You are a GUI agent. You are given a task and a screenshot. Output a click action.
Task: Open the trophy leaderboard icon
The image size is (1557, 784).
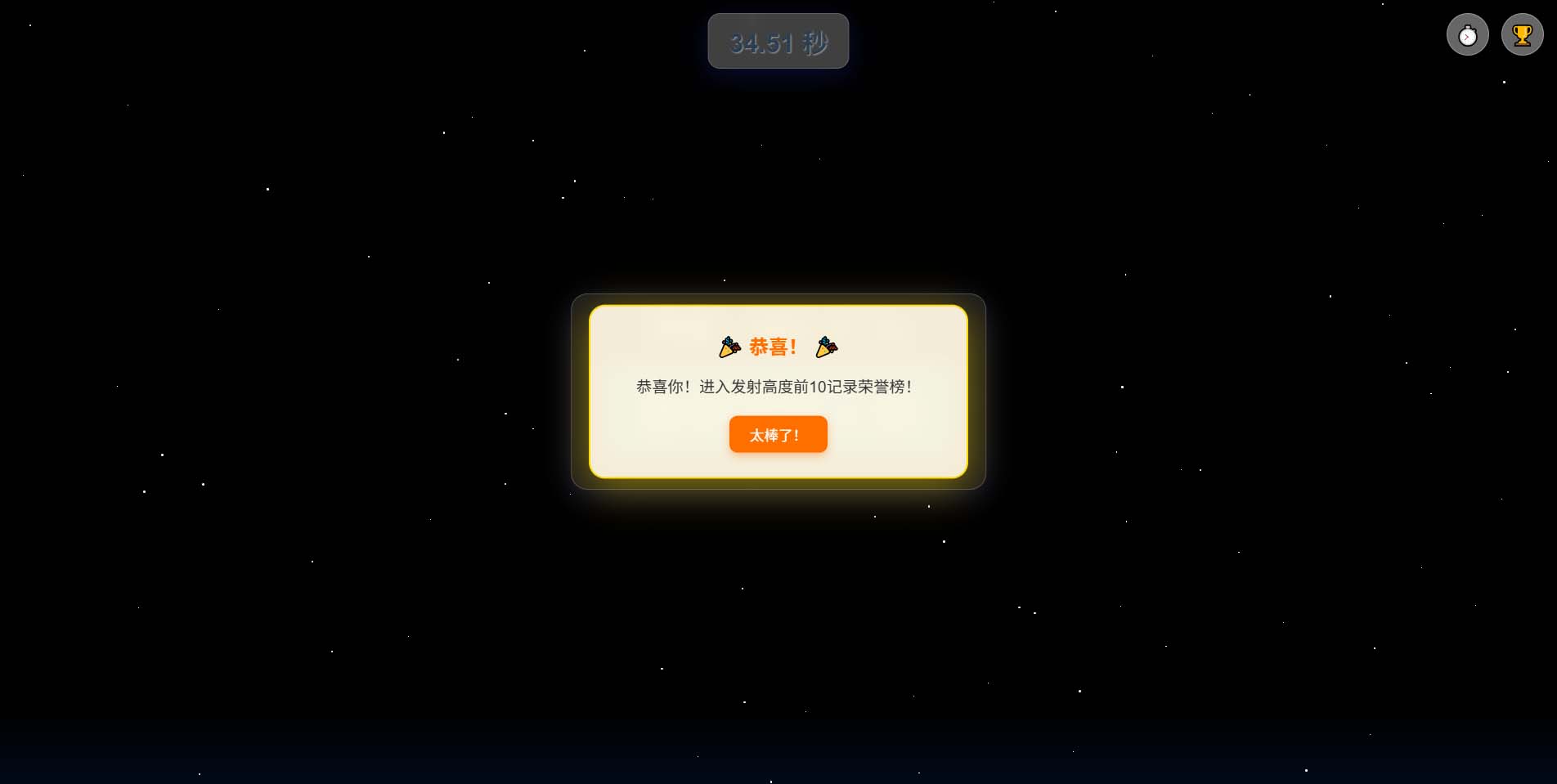click(x=1522, y=35)
